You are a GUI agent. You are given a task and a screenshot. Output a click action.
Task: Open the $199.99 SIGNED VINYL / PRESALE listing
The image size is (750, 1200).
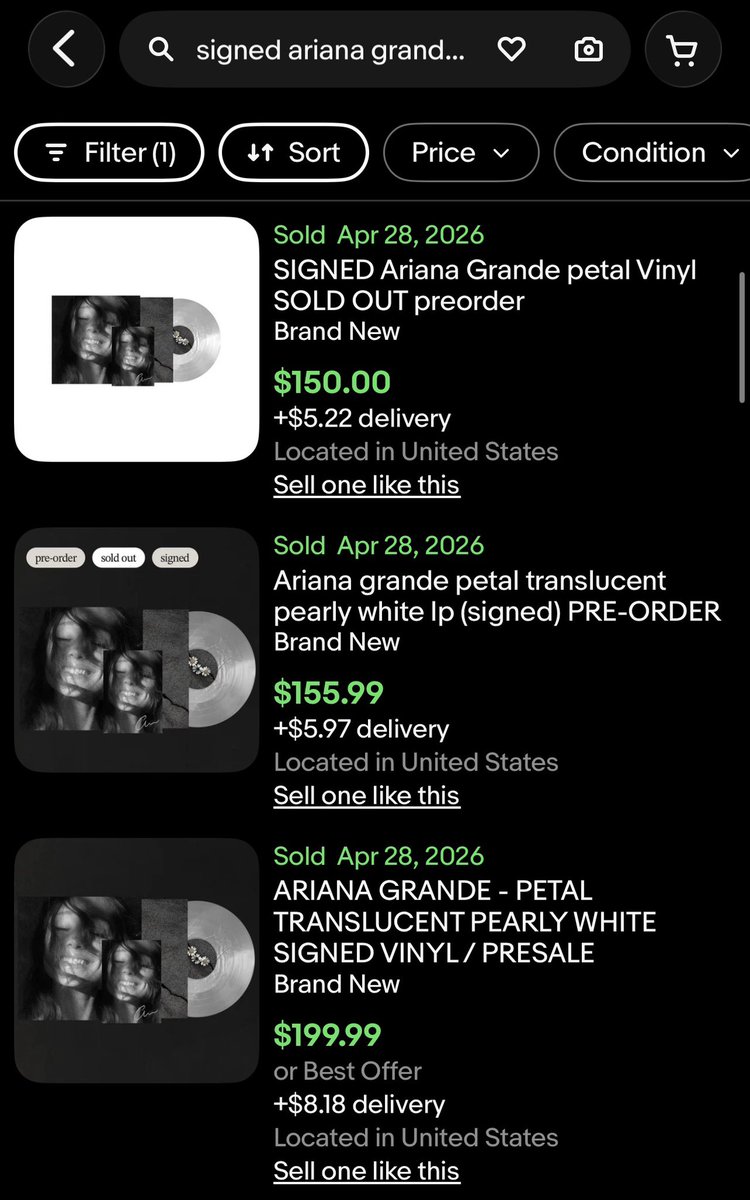pyautogui.click(x=465, y=921)
